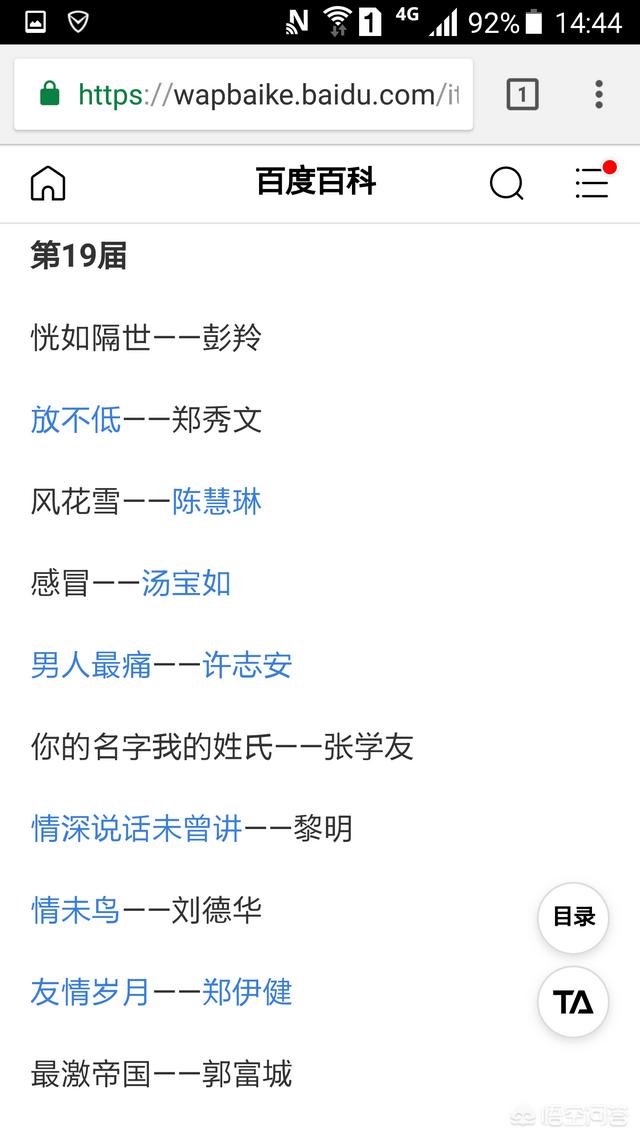Tap the browser URL address bar
The height and width of the screenshot is (1138, 640).
(244, 94)
